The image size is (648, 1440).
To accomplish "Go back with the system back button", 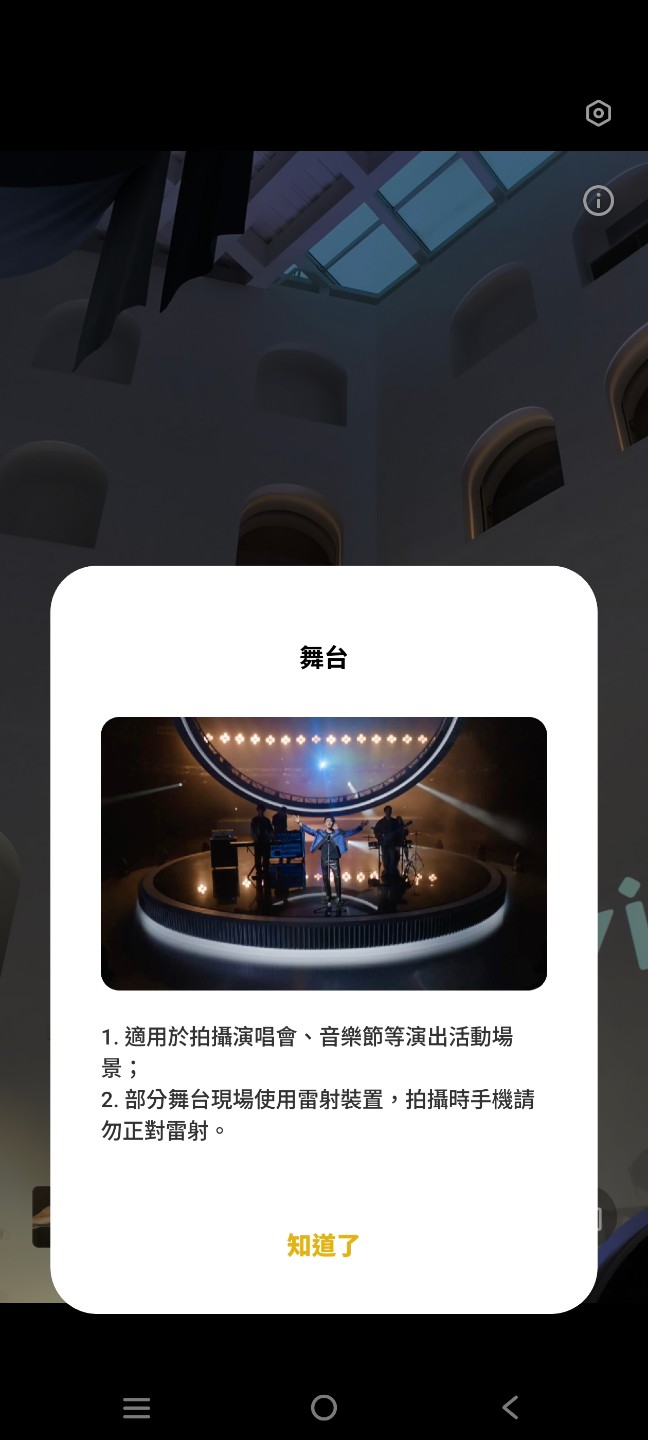I will [x=510, y=1408].
